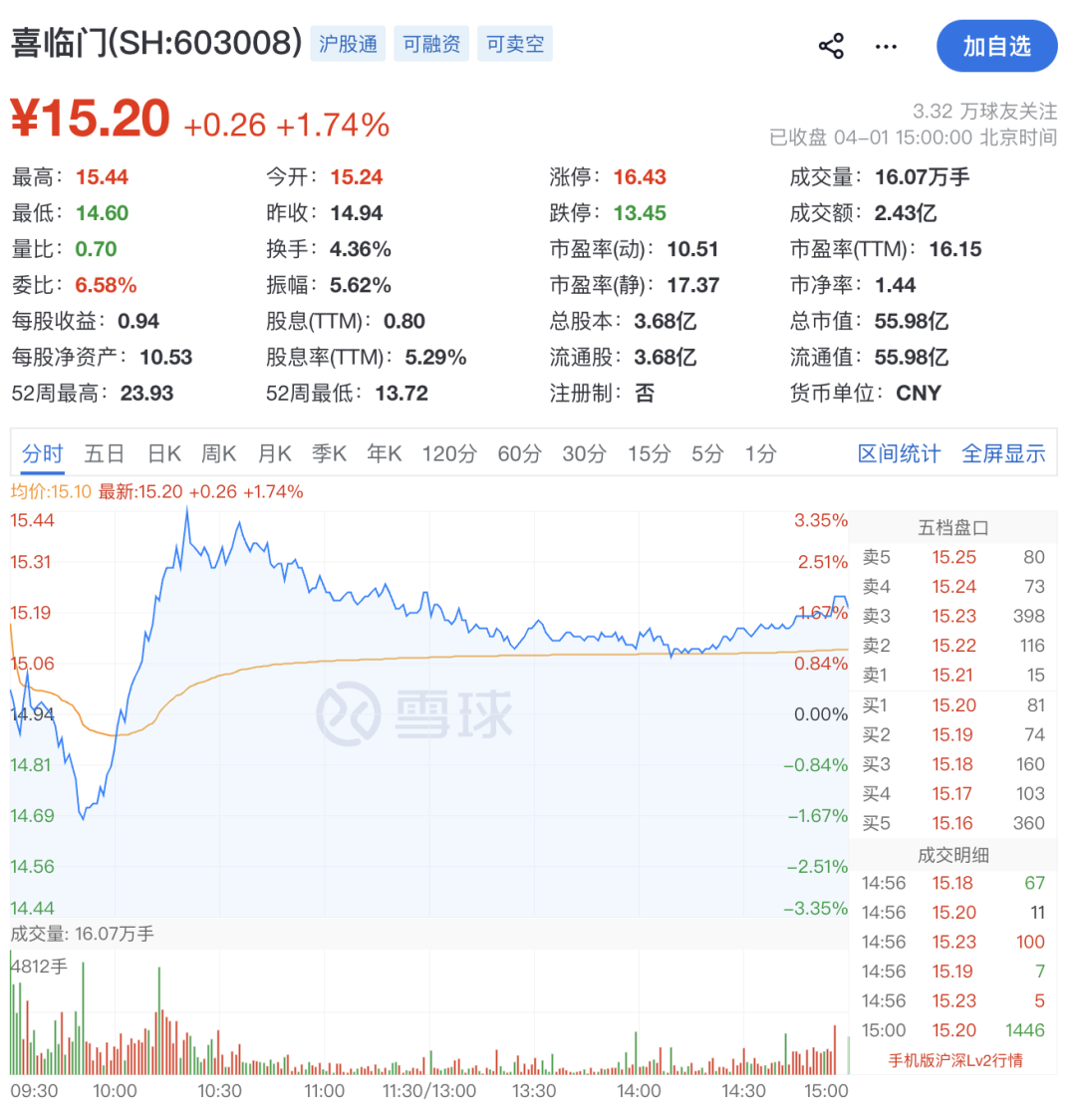Select the 周K chart tab

click(218, 453)
